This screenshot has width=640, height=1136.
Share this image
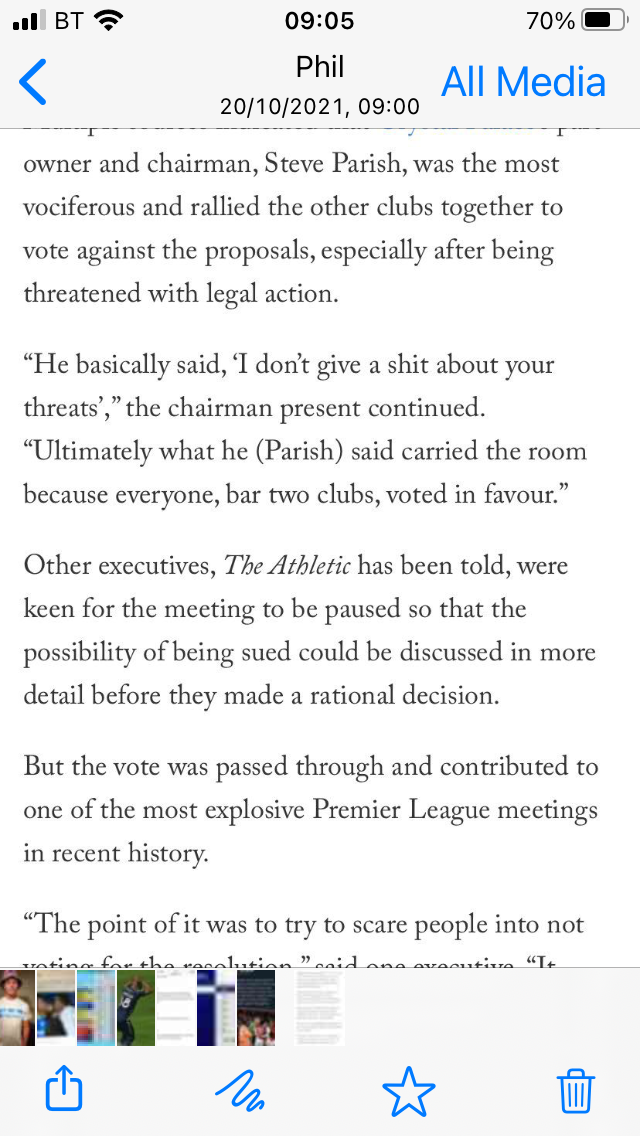point(64,1090)
